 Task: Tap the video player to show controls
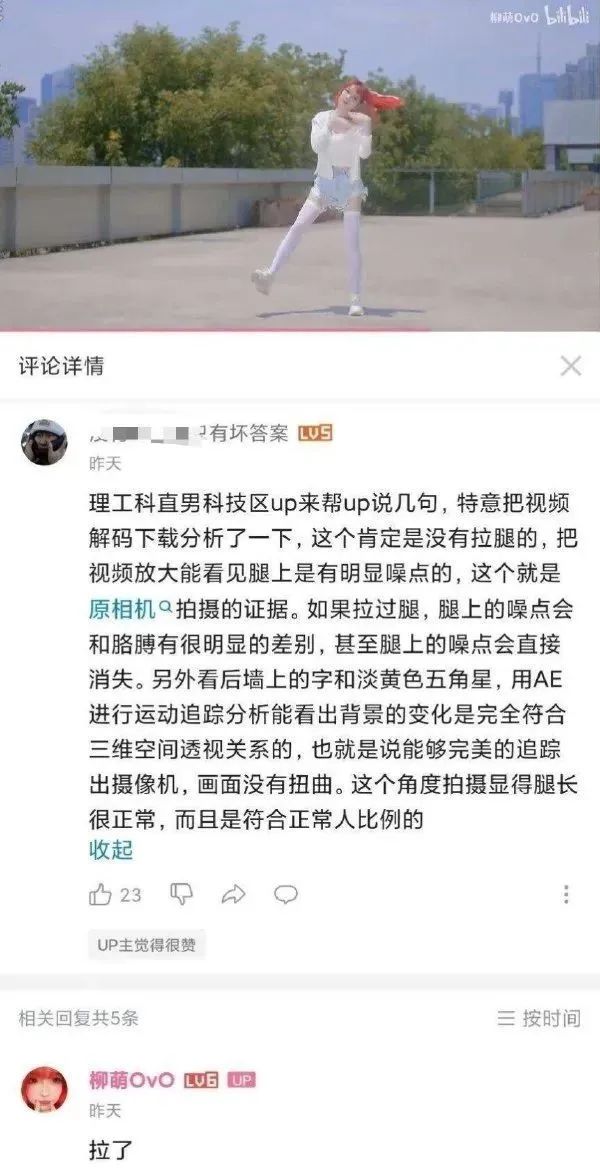pyautogui.click(x=300, y=165)
